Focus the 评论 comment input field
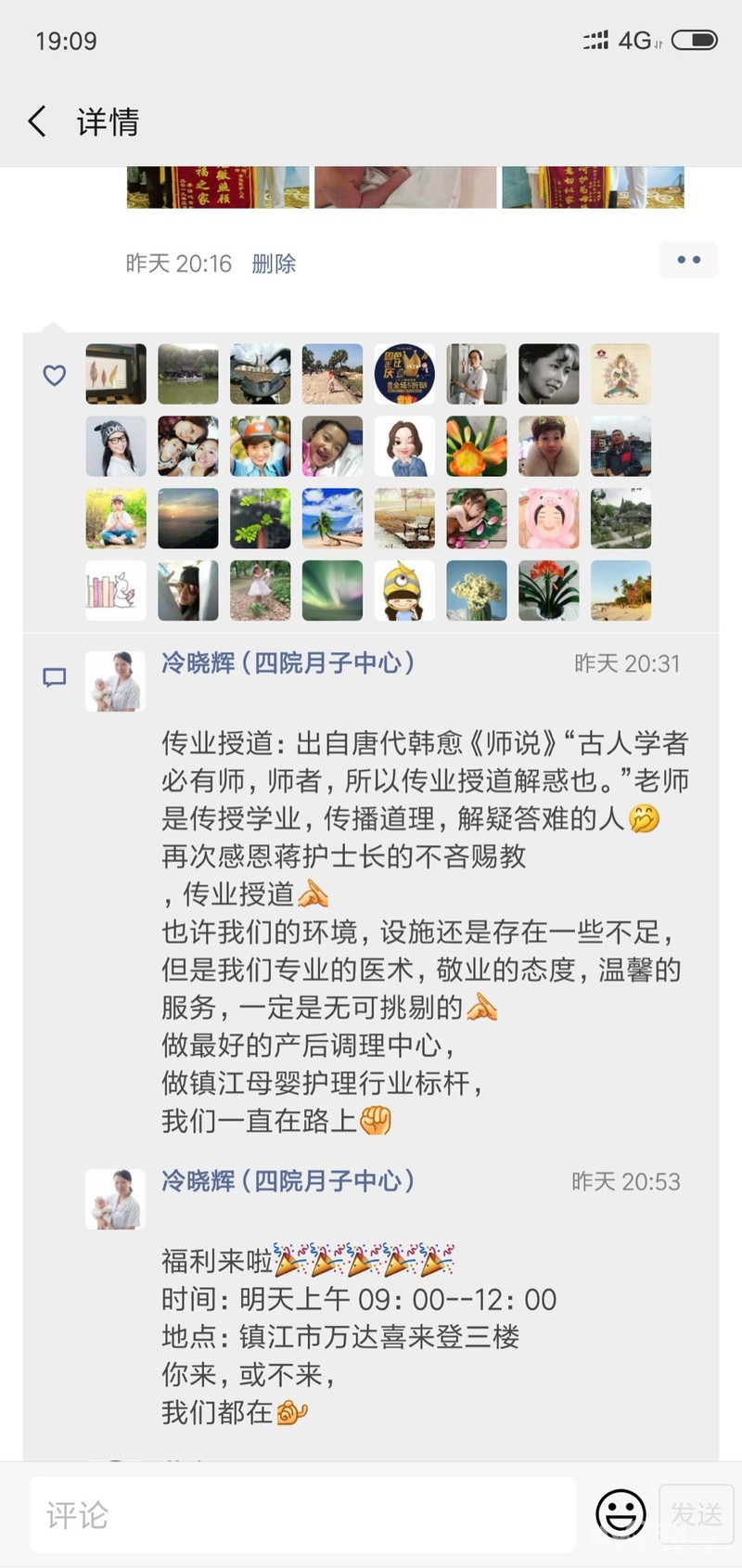Screen dimensions: 742x1568 pyautogui.click(x=302, y=1515)
